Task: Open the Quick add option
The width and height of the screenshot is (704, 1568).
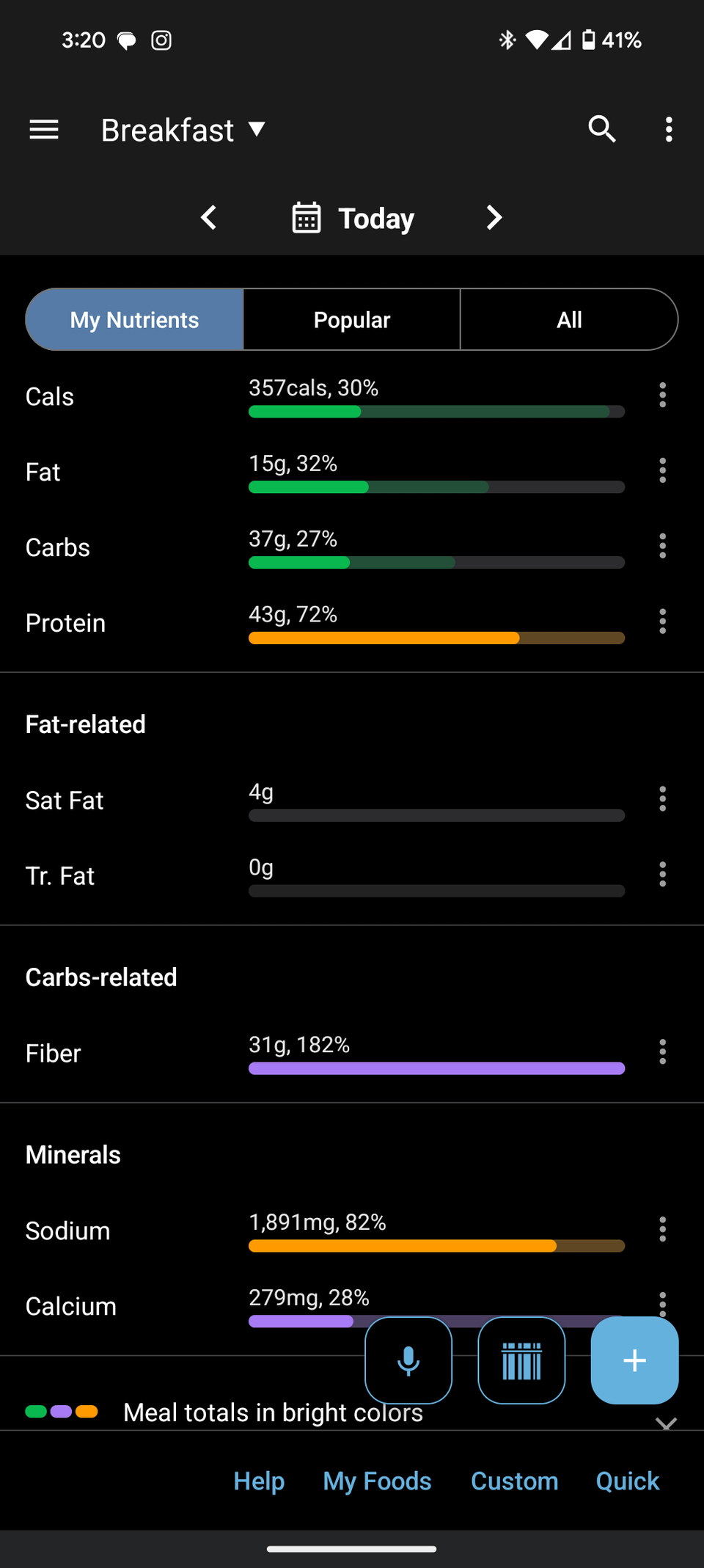Action: 628,1481
